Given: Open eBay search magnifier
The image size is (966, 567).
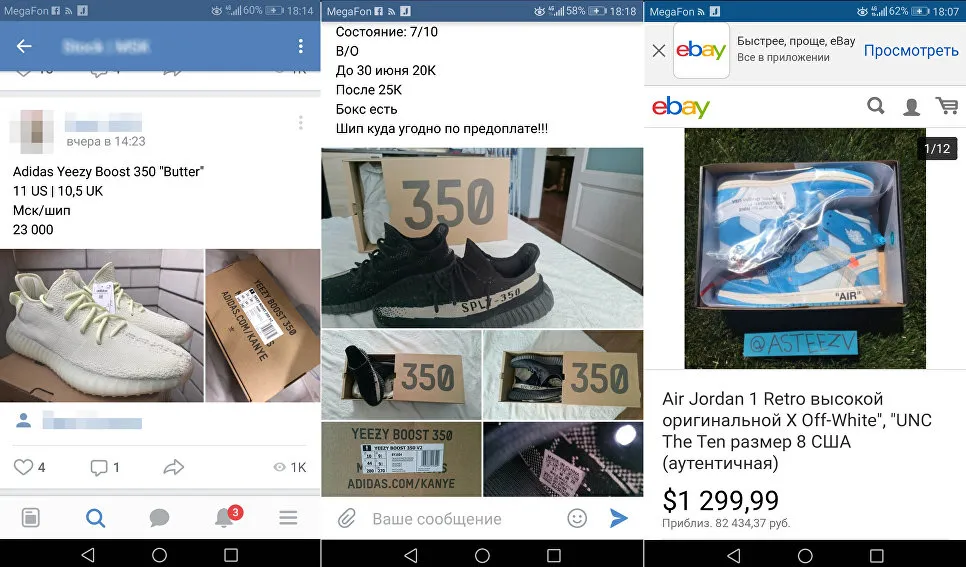Looking at the screenshot, I should [875, 106].
